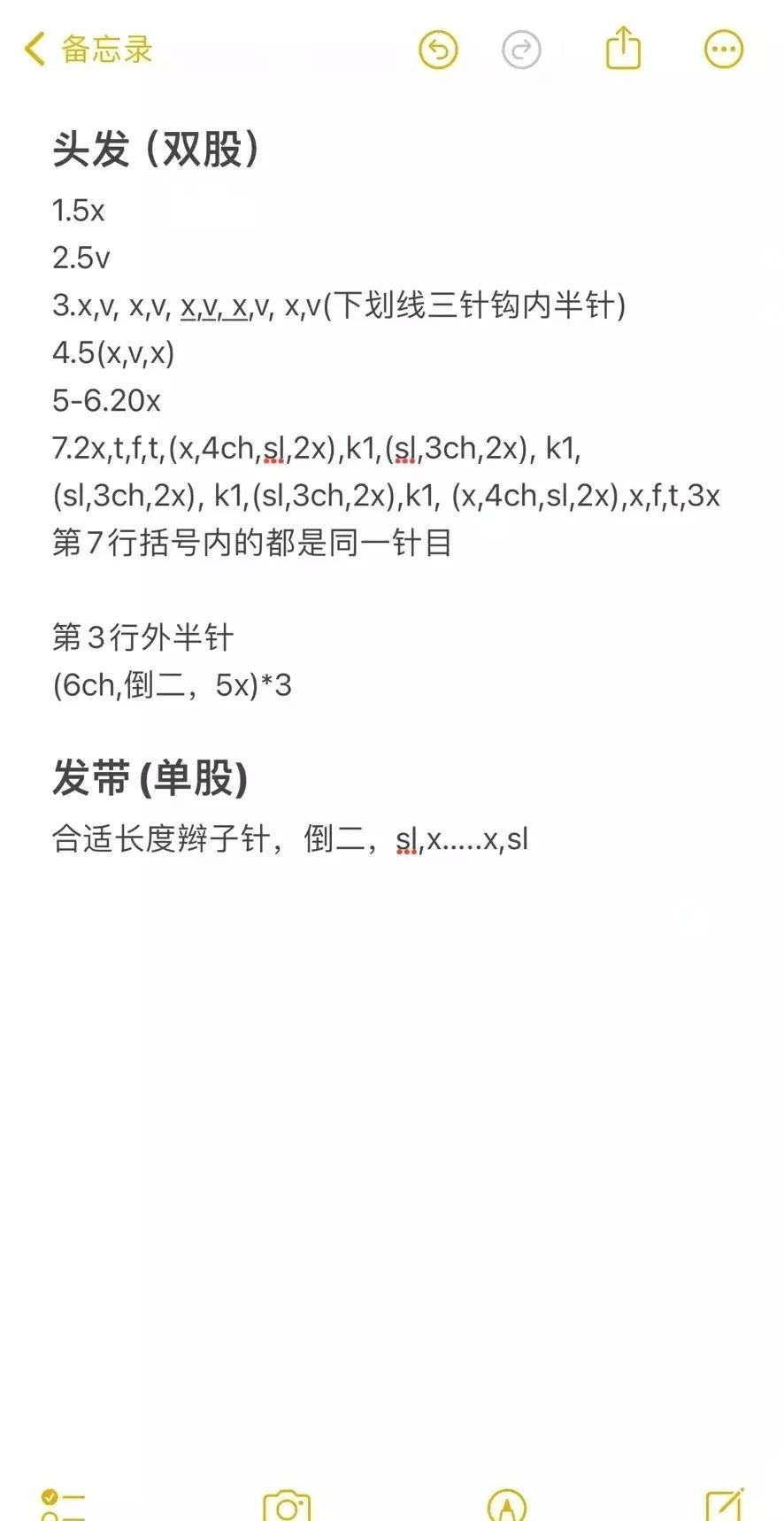
Task: Add a checklist to the note
Action: pos(63,1505)
